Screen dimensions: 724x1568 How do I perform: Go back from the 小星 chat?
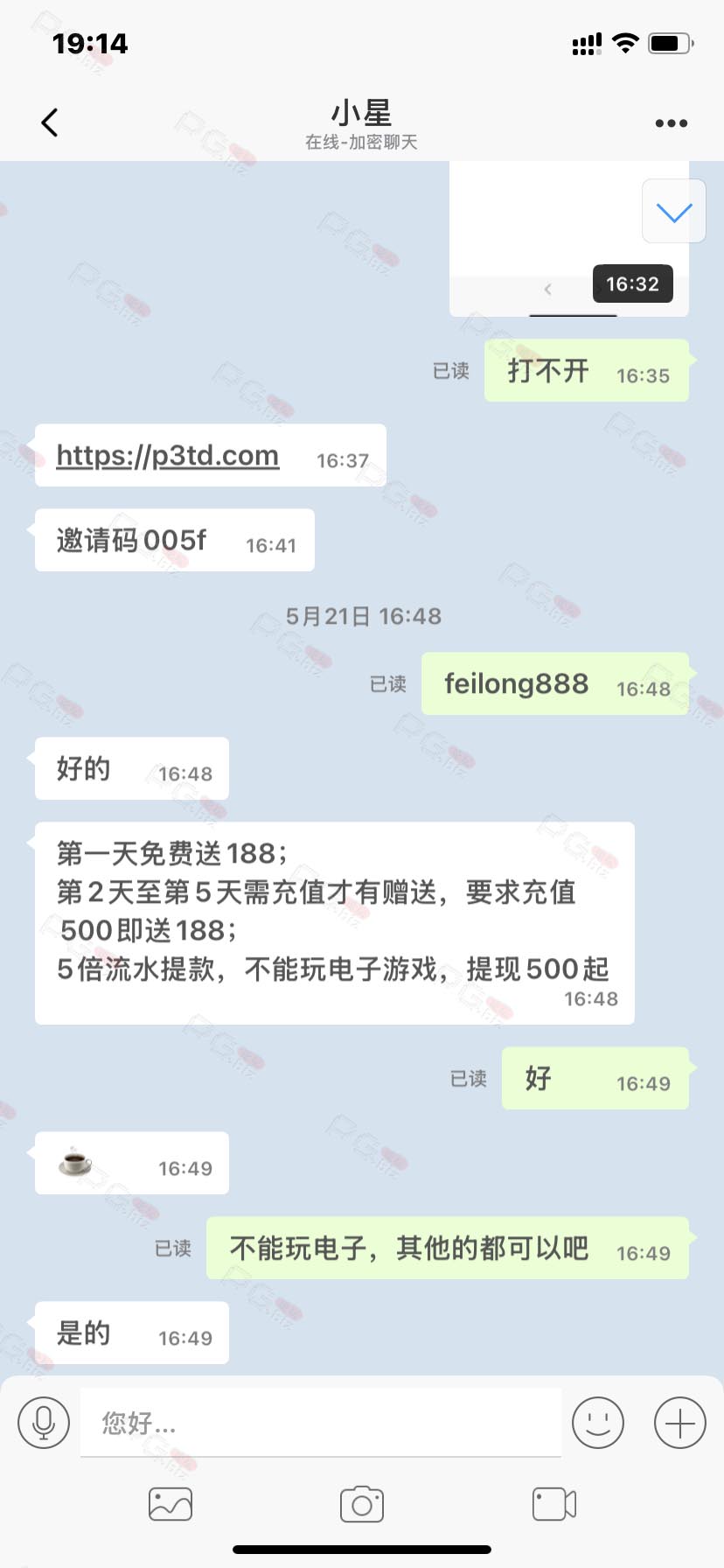pyautogui.click(x=50, y=122)
